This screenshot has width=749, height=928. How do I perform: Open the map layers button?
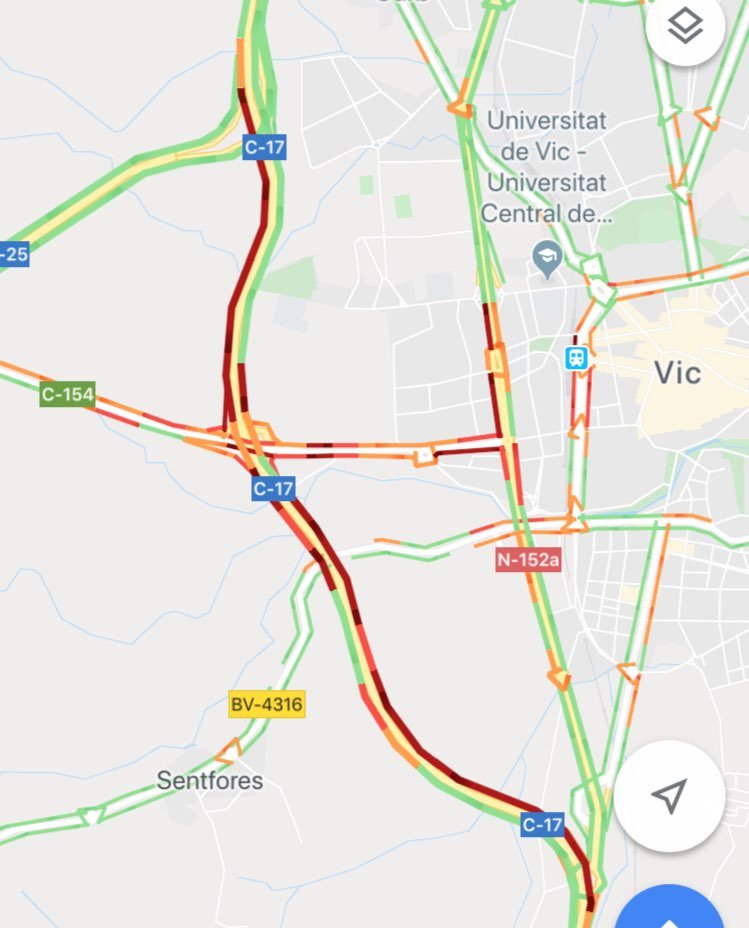(685, 28)
